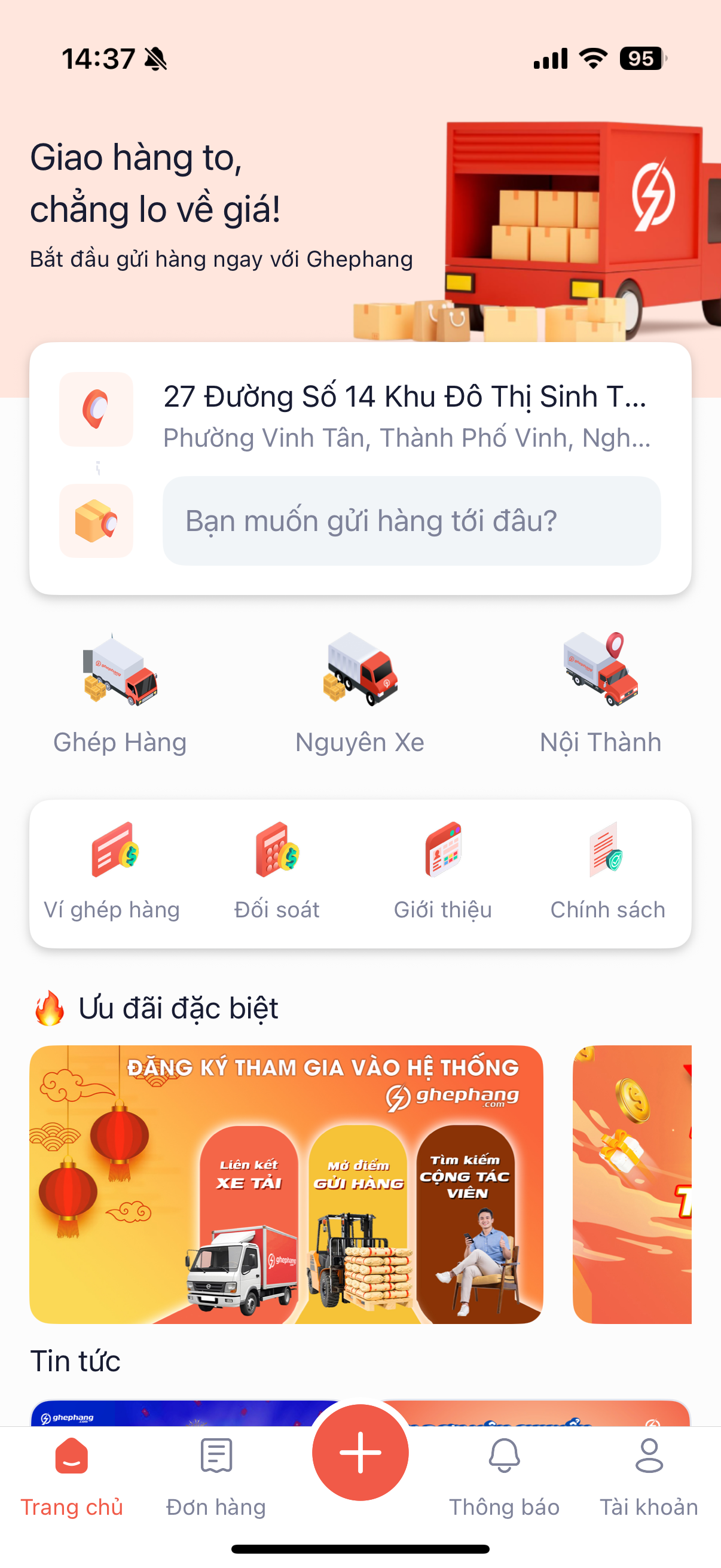View the Chính sách policies
Screen dimensions: 721x1568
(607, 871)
